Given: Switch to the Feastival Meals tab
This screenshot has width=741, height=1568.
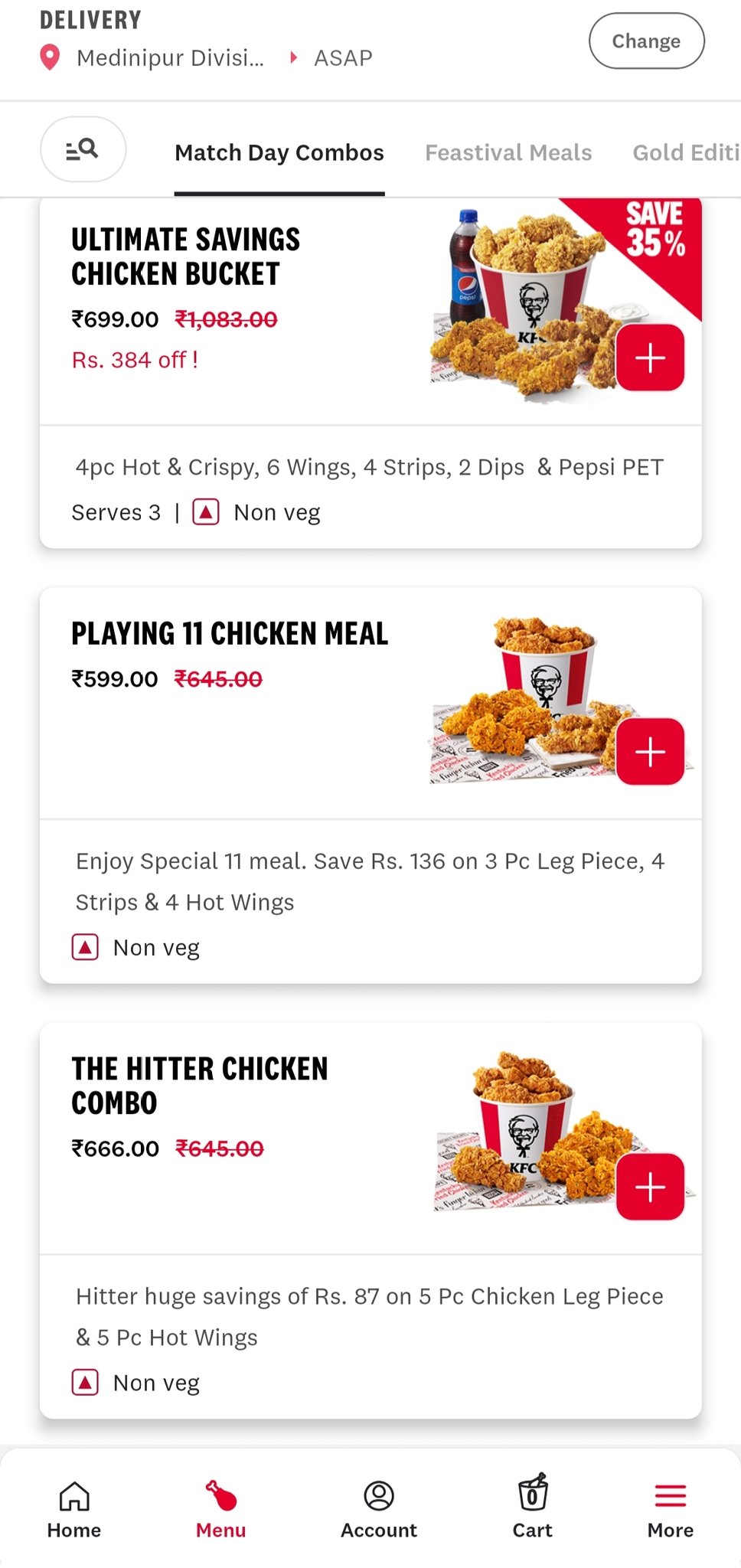Looking at the screenshot, I should 508,153.
